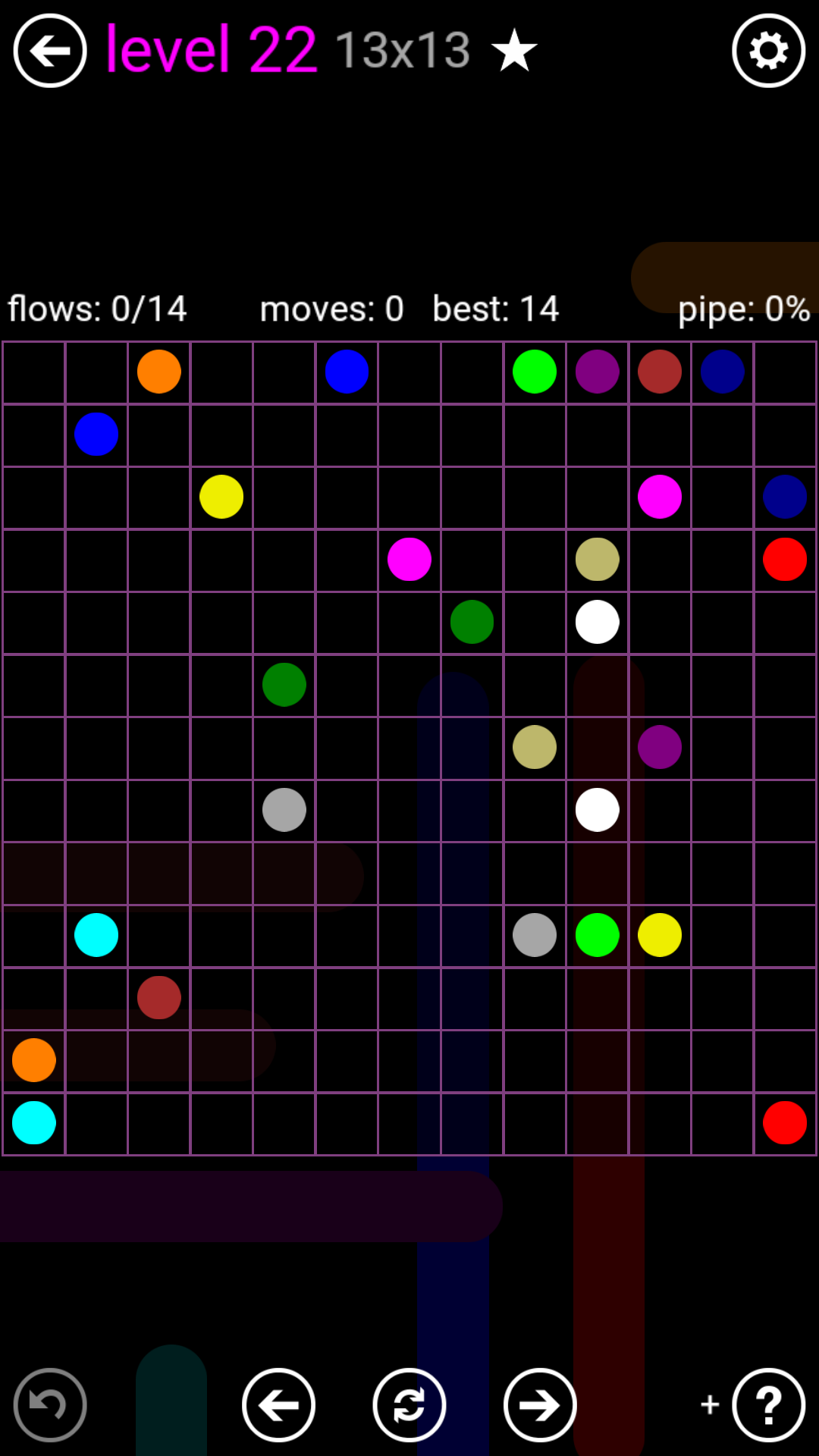The image size is (819, 1456).
Task: Use a hint with the question mark
Action: [768, 1404]
